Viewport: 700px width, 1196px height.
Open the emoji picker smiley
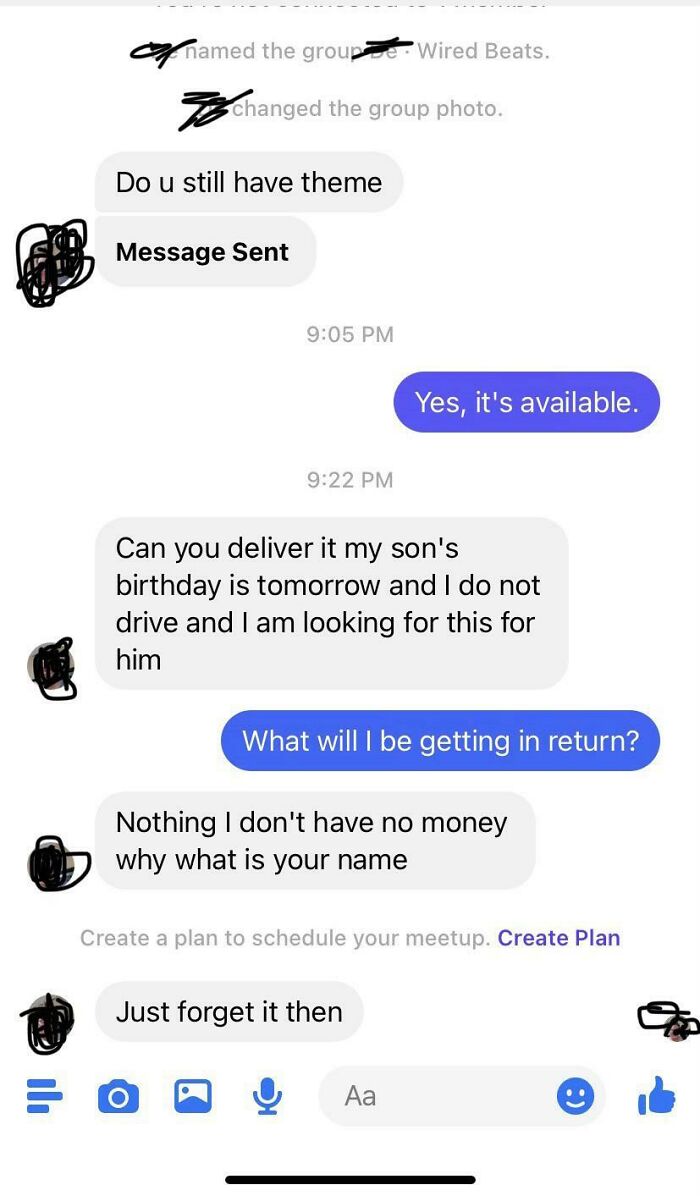[x=575, y=1097]
